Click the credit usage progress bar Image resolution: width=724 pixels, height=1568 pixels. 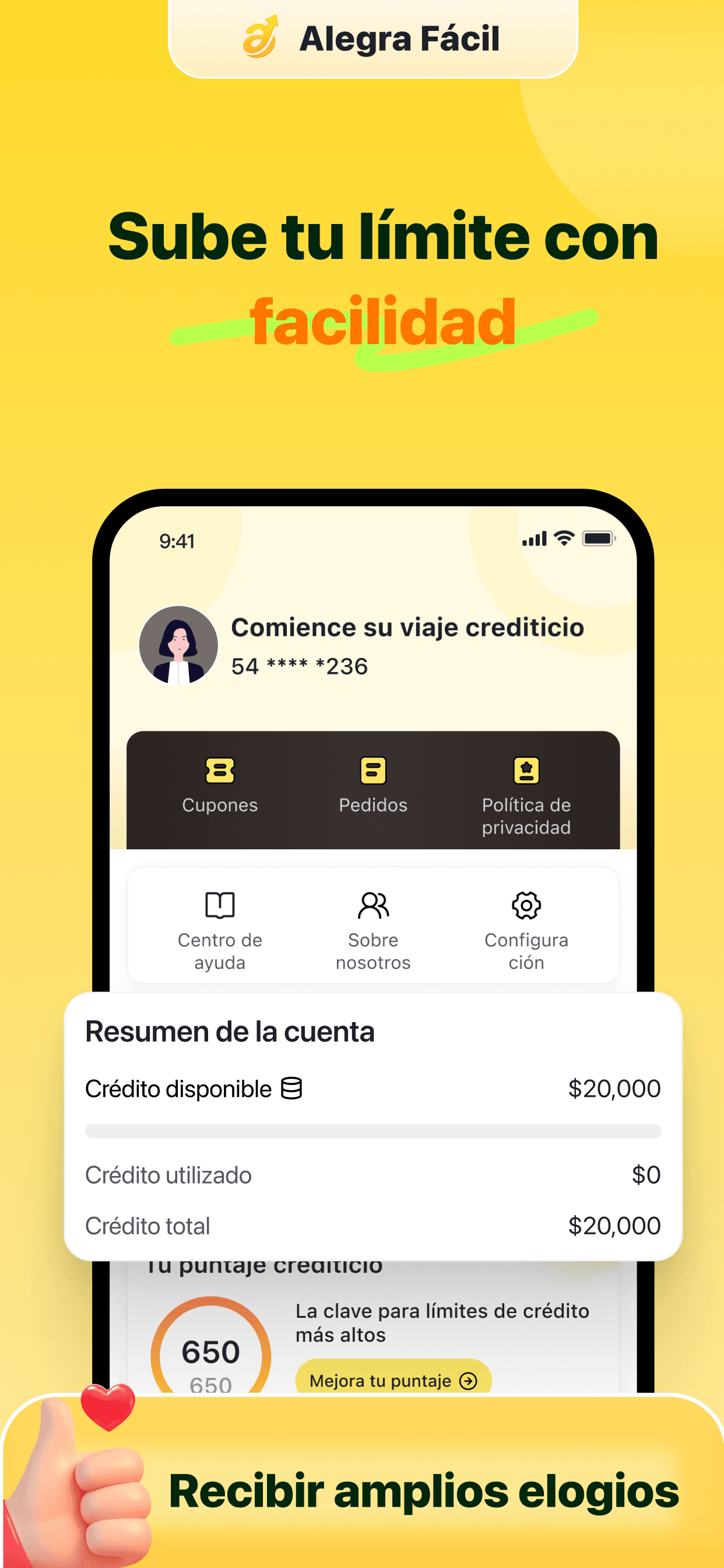tap(373, 1132)
